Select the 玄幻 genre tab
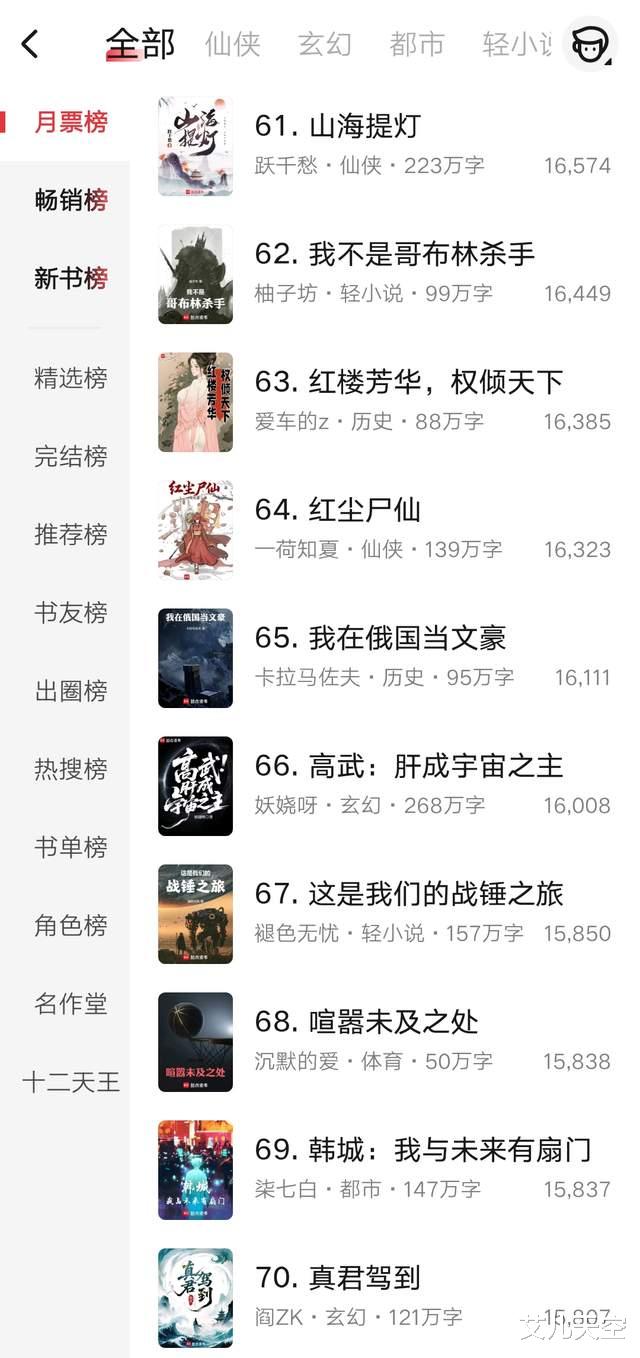This screenshot has height=1358, width=640. coord(325,44)
